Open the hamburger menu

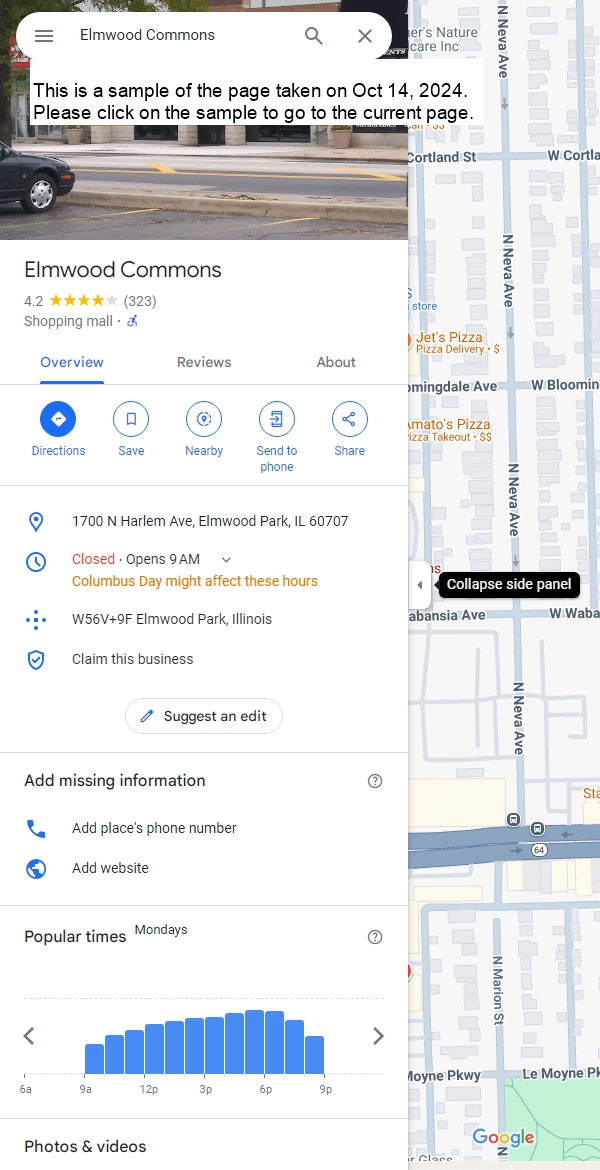click(x=44, y=36)
